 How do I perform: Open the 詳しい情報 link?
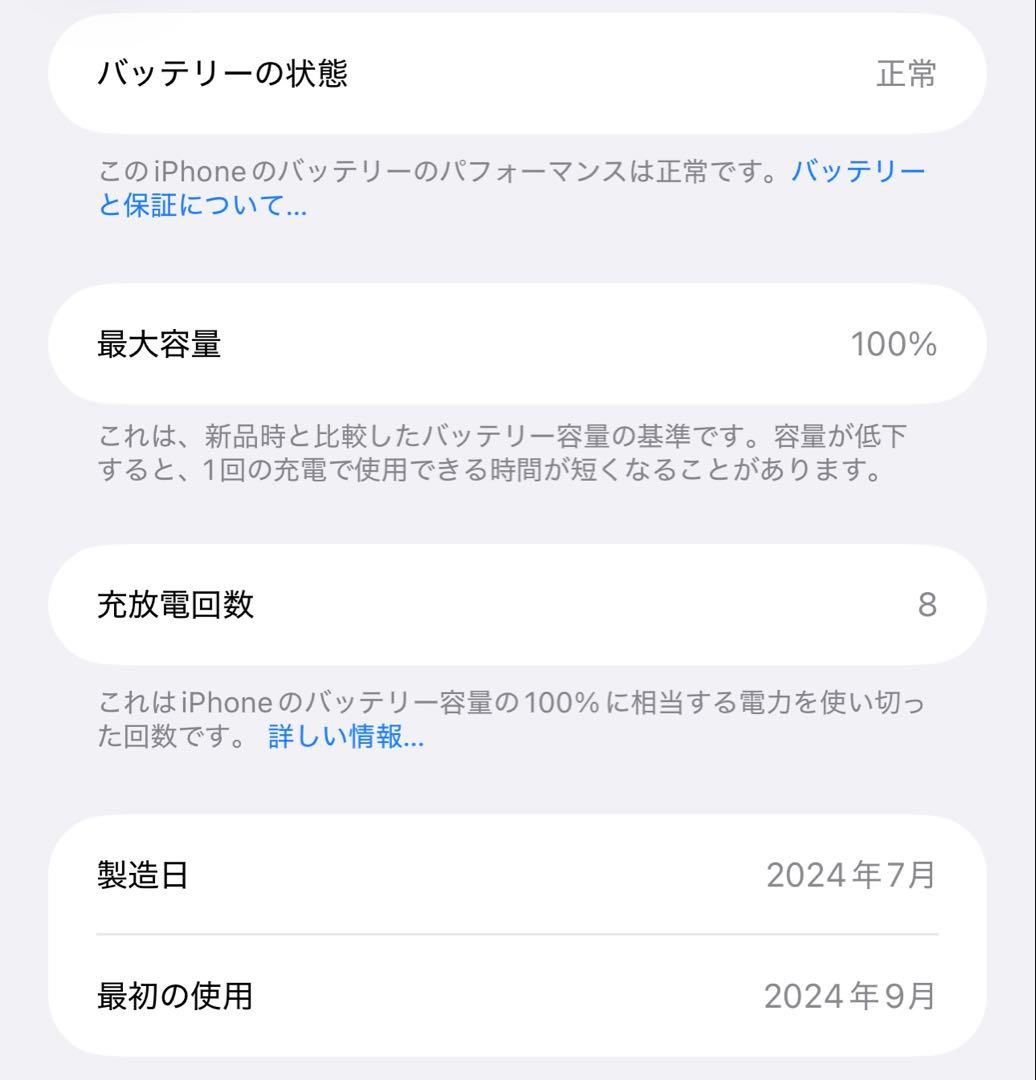(345, 740)
